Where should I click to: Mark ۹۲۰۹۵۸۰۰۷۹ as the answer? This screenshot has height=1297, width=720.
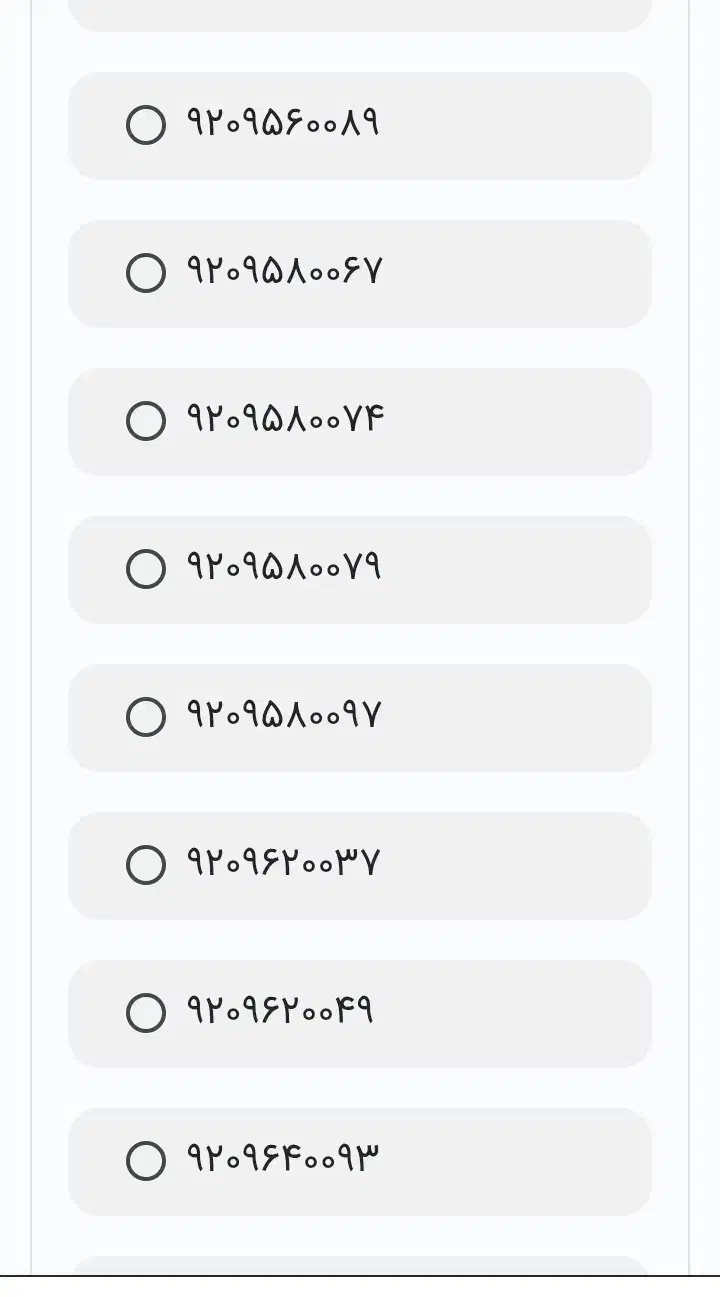click(x=146, y=569)
